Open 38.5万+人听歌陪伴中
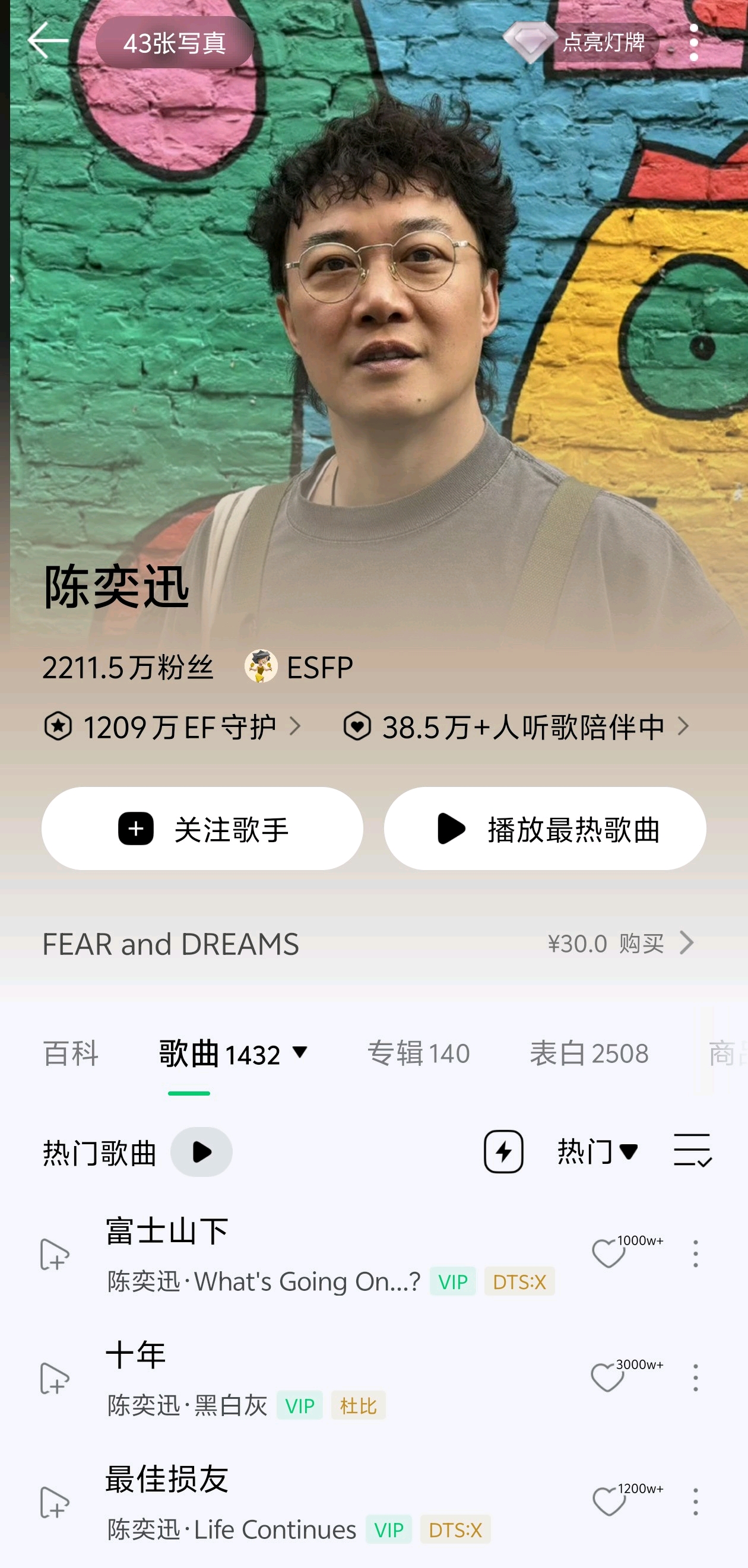The height and width of the screenshot is (1568, 748). [x=516, y=727]
